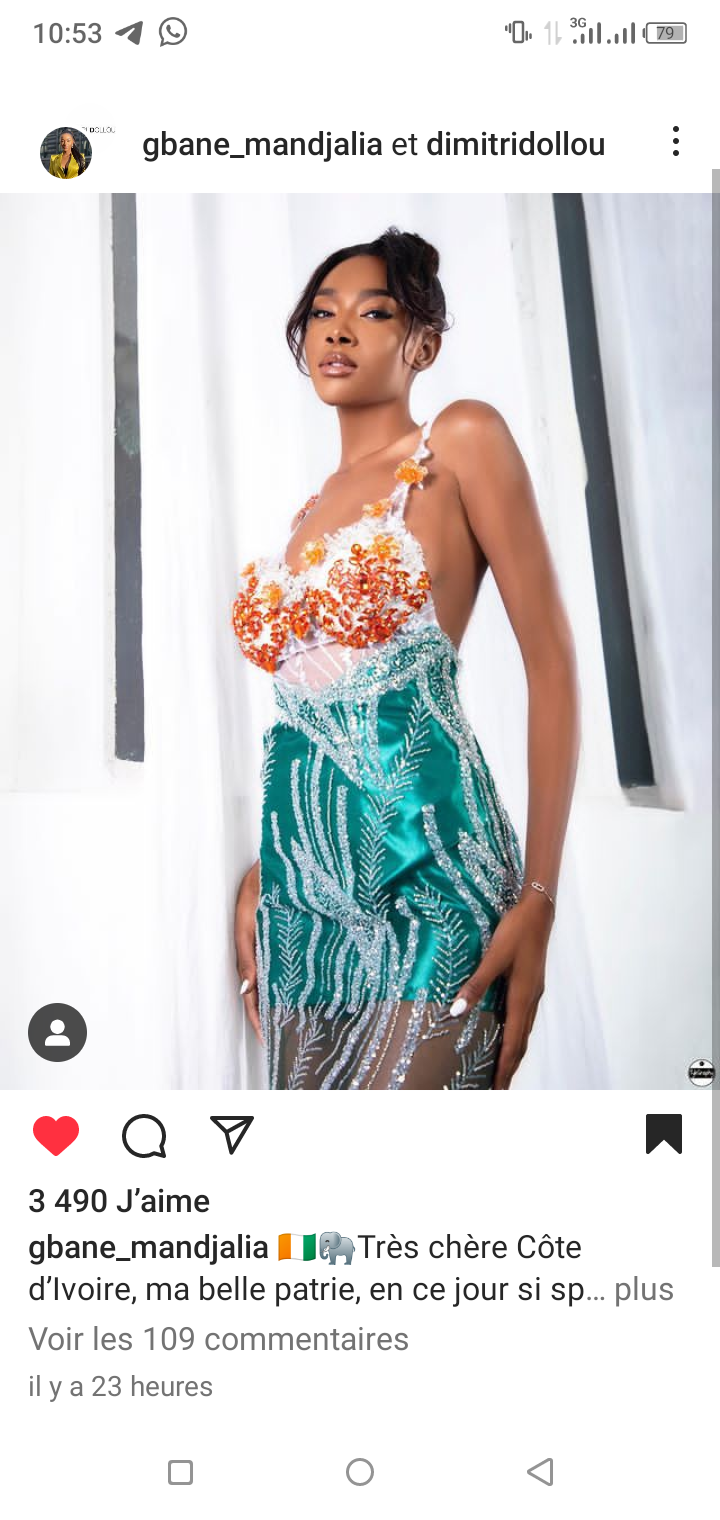Show the accounts tagged in the photo
The width and height of the screenshot is (720, 1520).
click(x=58, y=1032)
